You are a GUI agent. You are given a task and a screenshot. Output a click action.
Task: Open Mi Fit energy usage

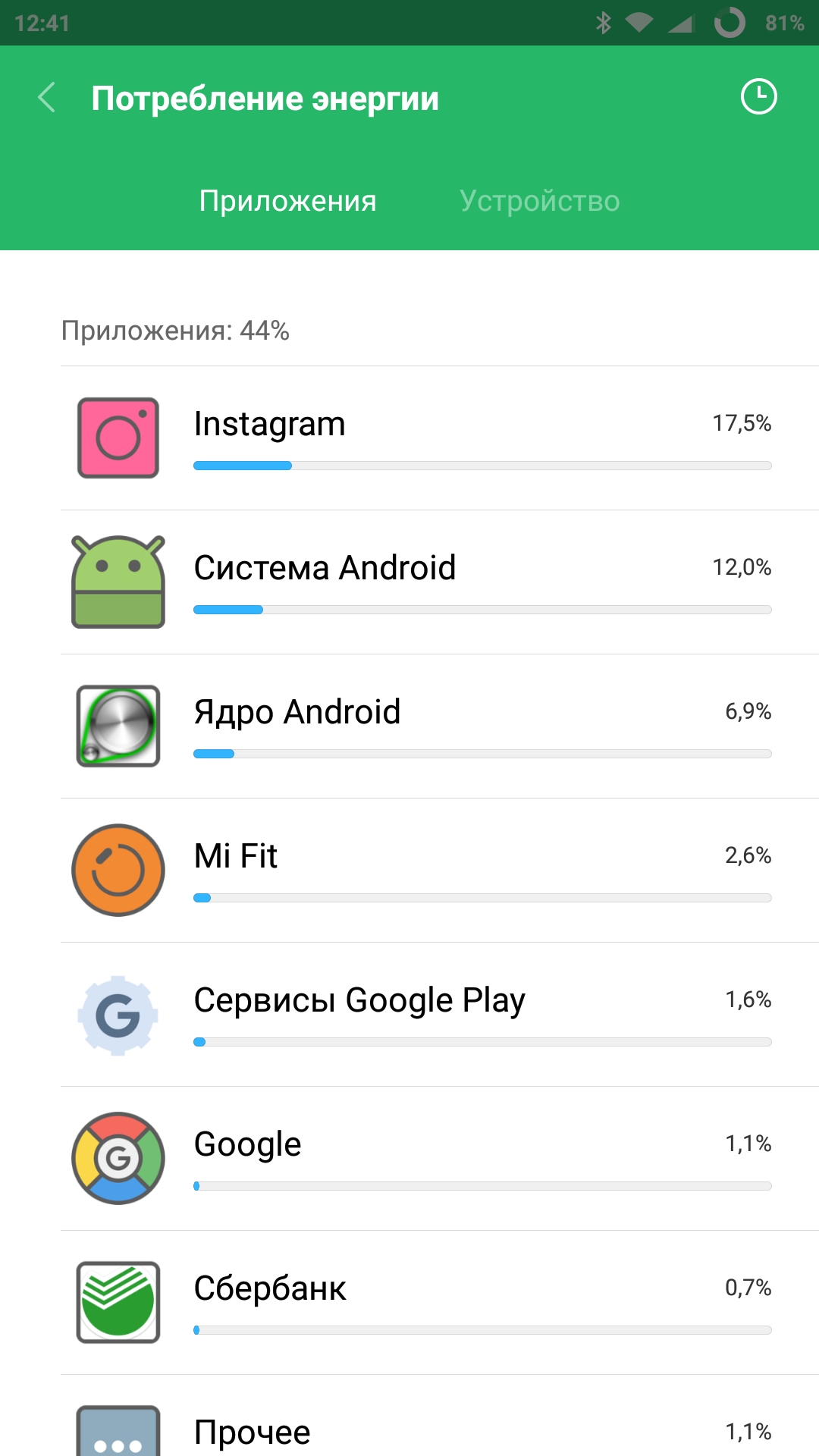point(440,871)
